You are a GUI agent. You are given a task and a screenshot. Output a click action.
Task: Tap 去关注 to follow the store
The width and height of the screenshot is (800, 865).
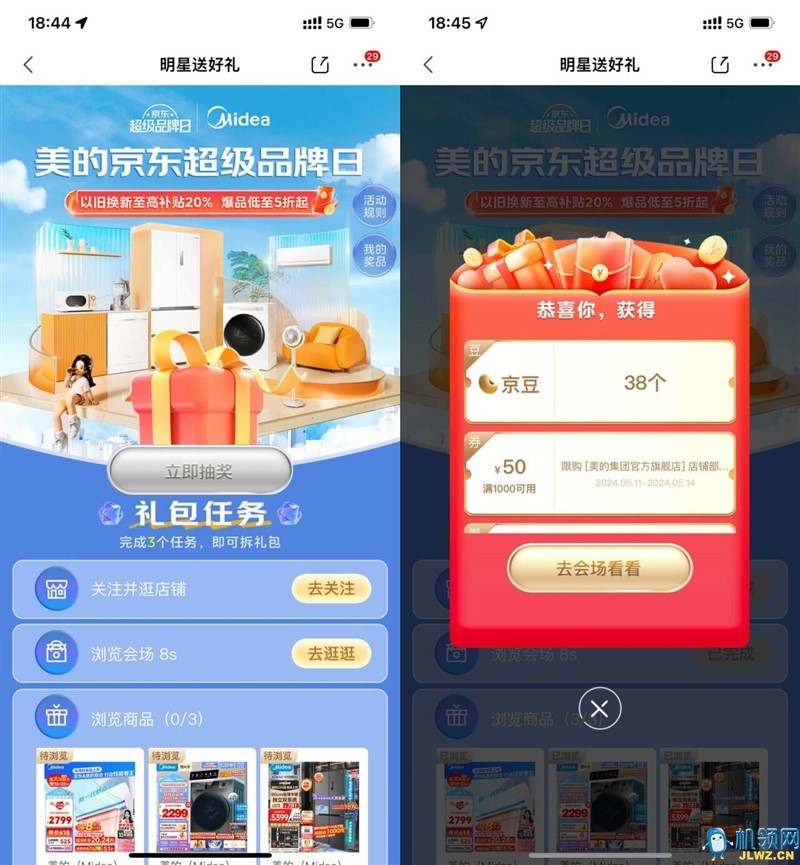[x=331, y=588]
